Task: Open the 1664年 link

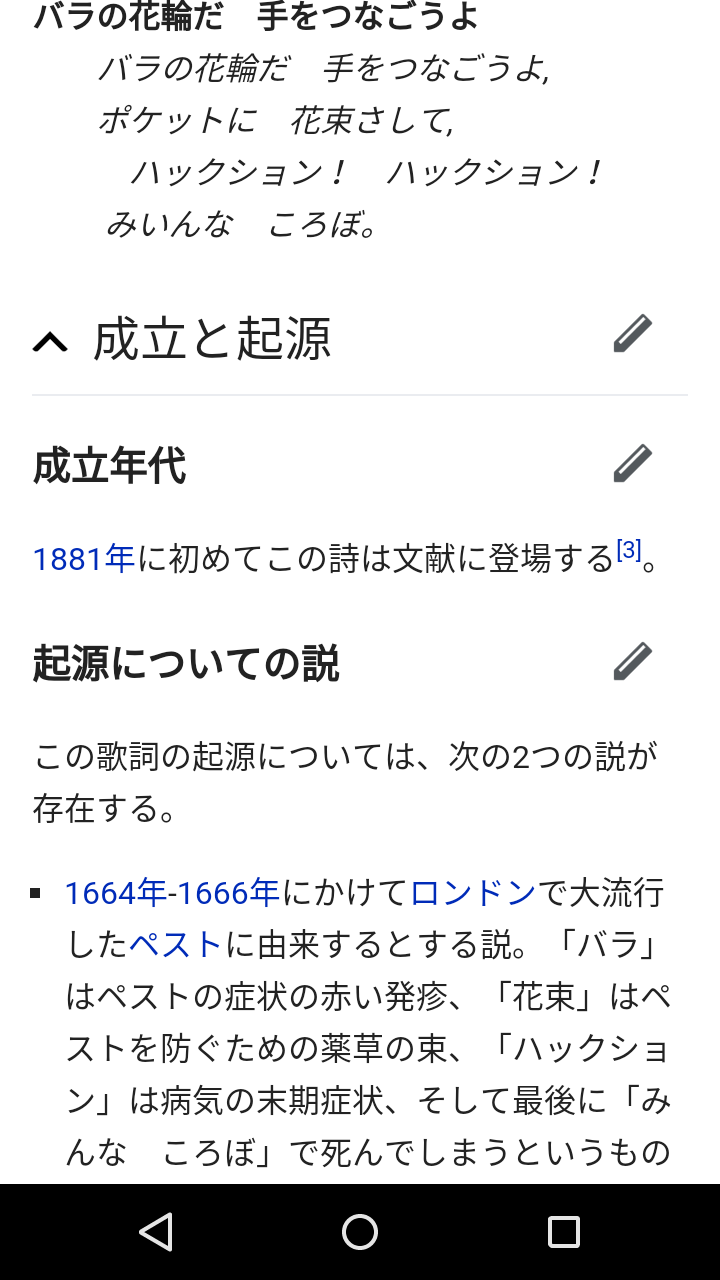Action: (114, 892)
